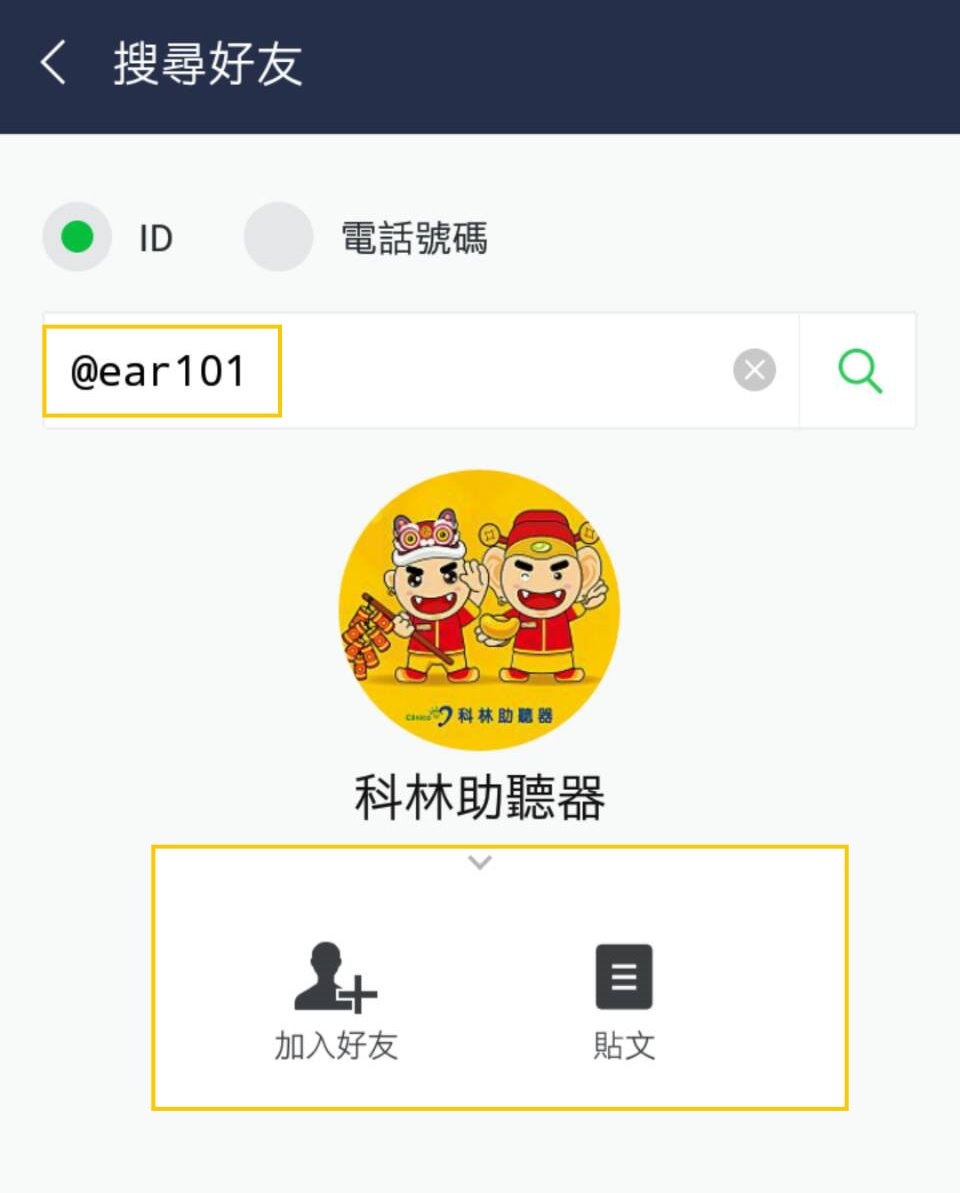Select the 電話號碼 search option
The width and height of the screenshot is (960, 1193).
279,238
